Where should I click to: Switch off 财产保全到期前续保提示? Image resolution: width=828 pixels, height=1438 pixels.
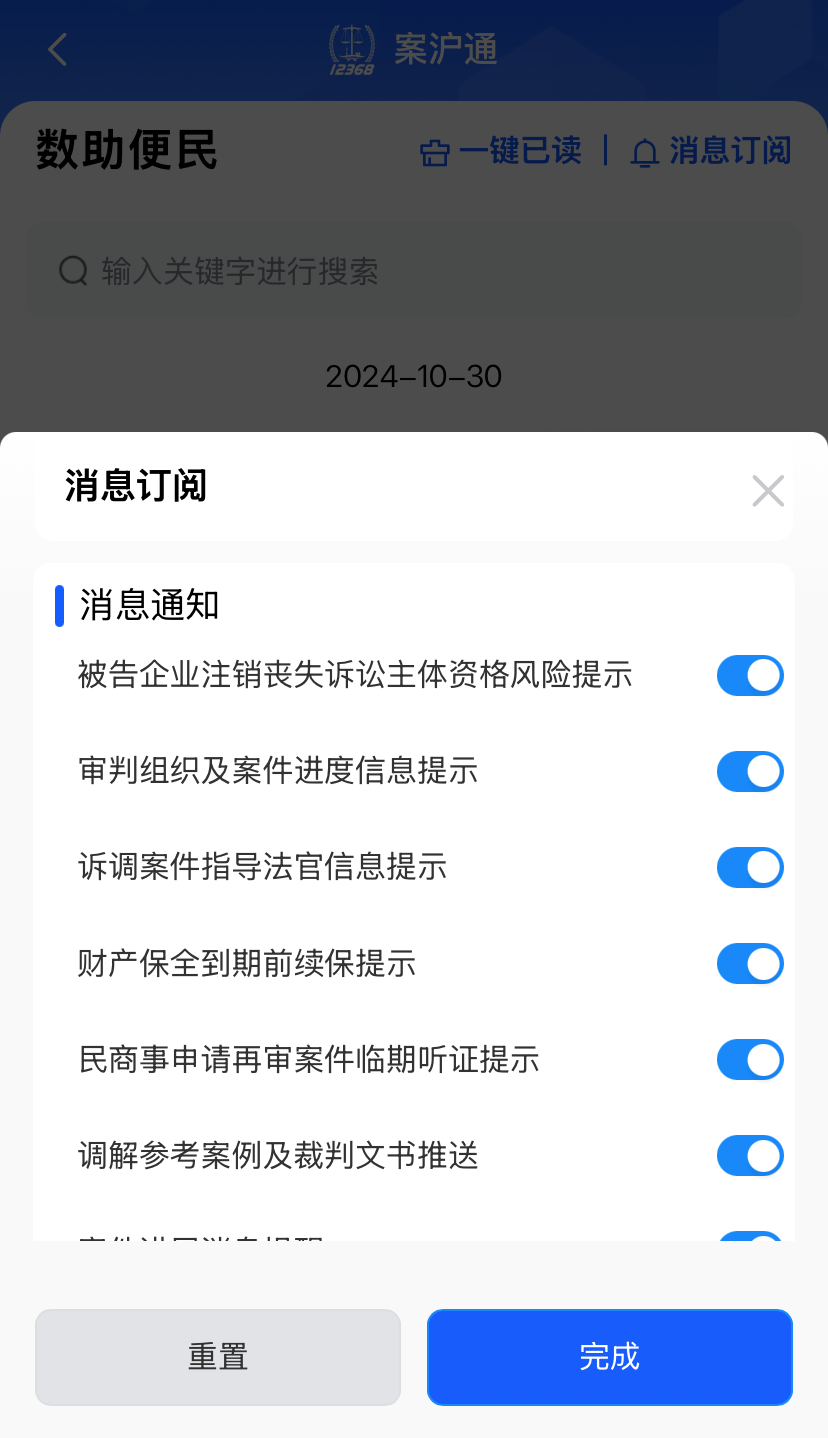click(750, 964)
